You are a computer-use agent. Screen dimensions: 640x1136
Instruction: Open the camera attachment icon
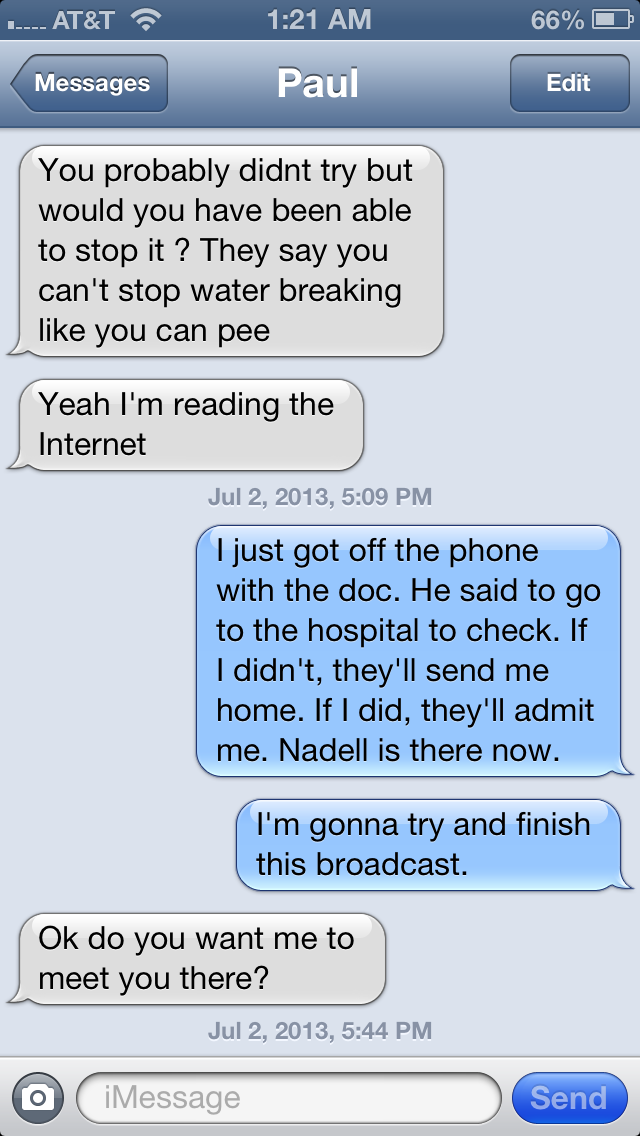click(38, 1098)
